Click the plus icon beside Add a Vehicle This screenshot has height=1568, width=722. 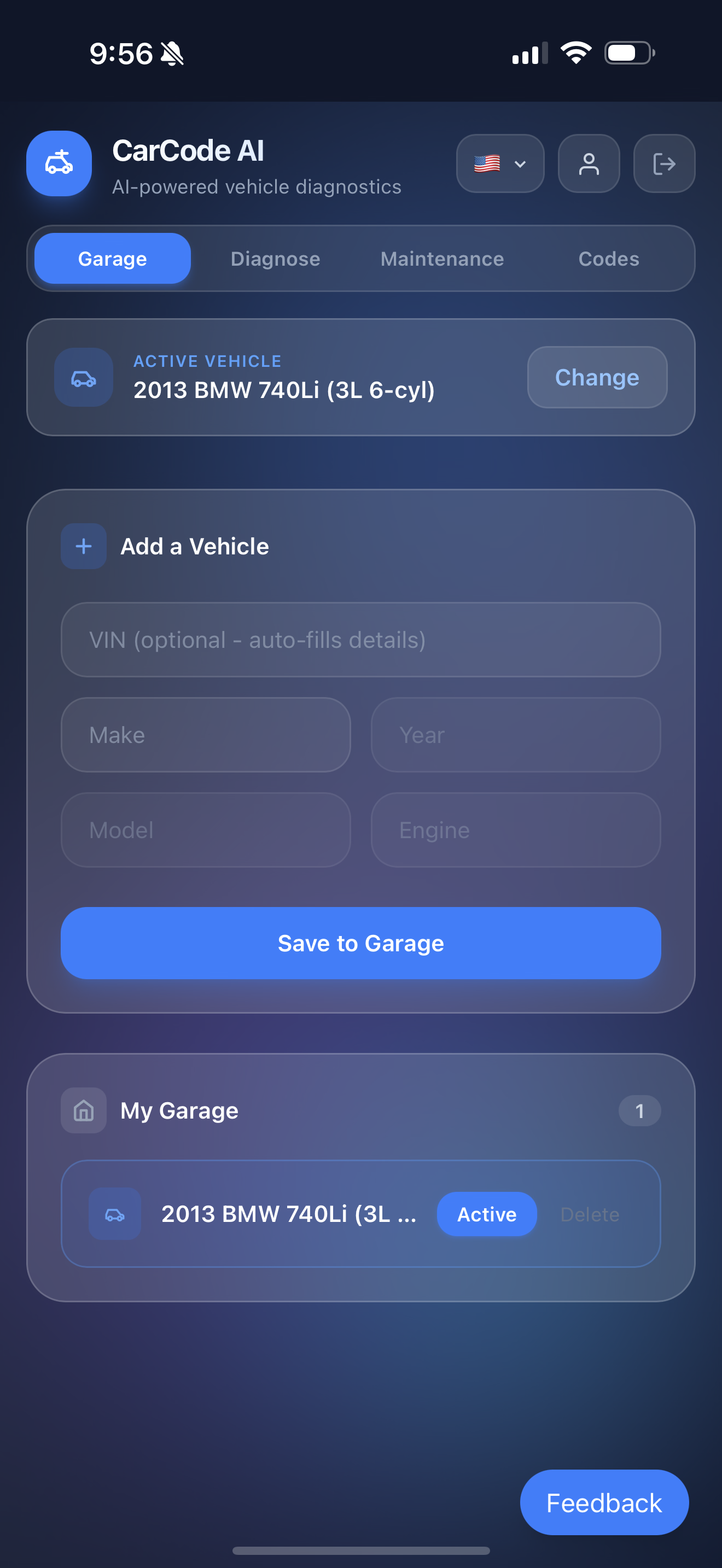click(x=83, y=546)
